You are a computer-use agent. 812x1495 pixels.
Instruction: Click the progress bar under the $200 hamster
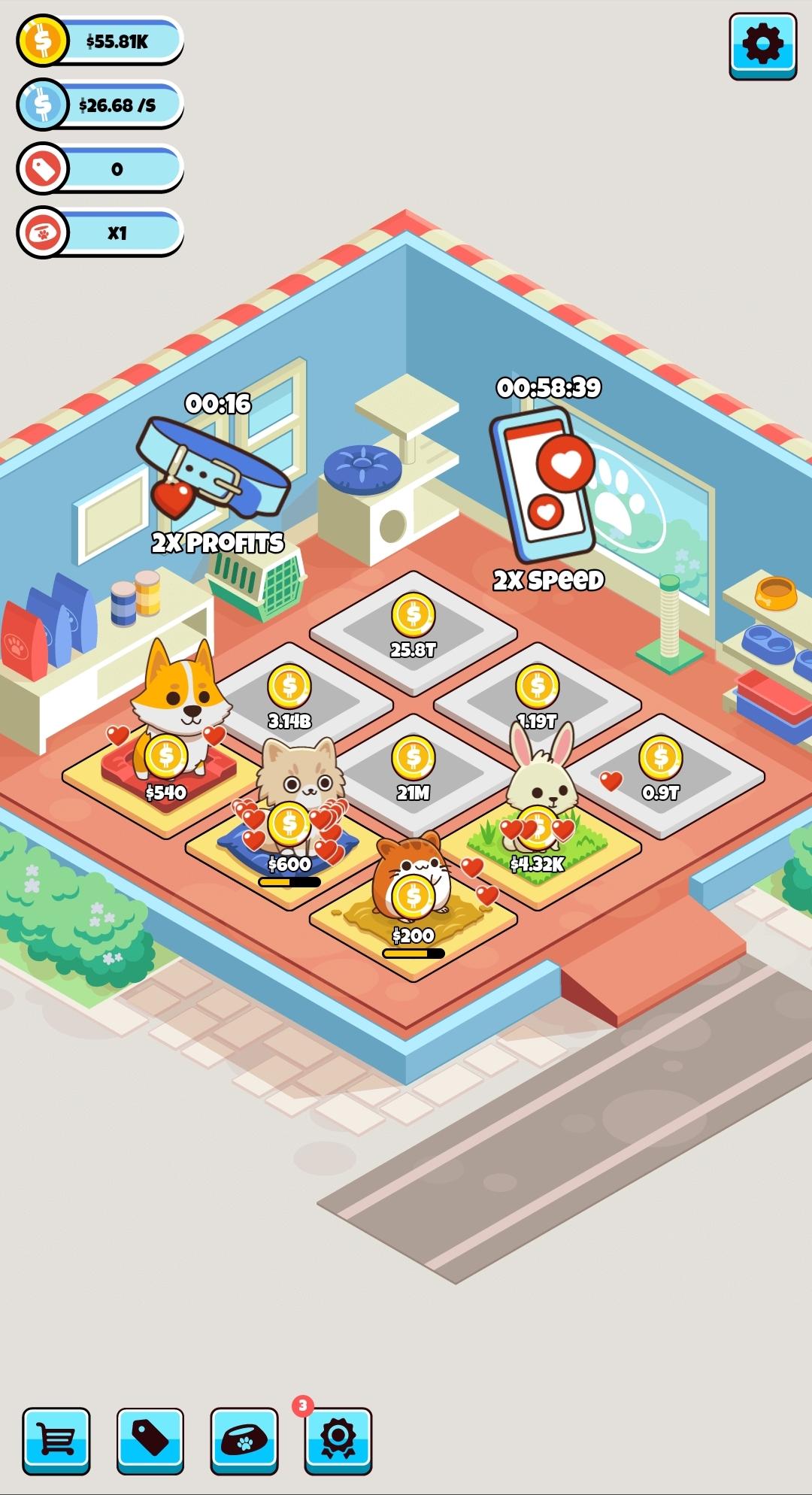click(412, 952)
